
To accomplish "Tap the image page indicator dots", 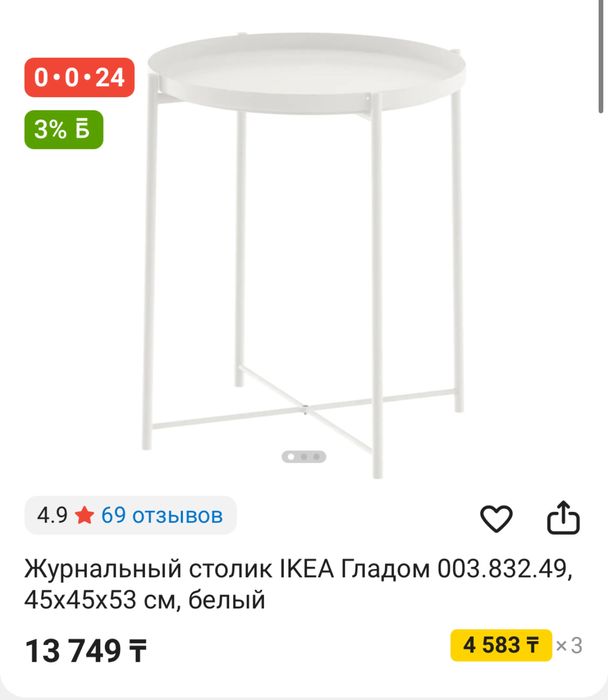I will [304, 456].
